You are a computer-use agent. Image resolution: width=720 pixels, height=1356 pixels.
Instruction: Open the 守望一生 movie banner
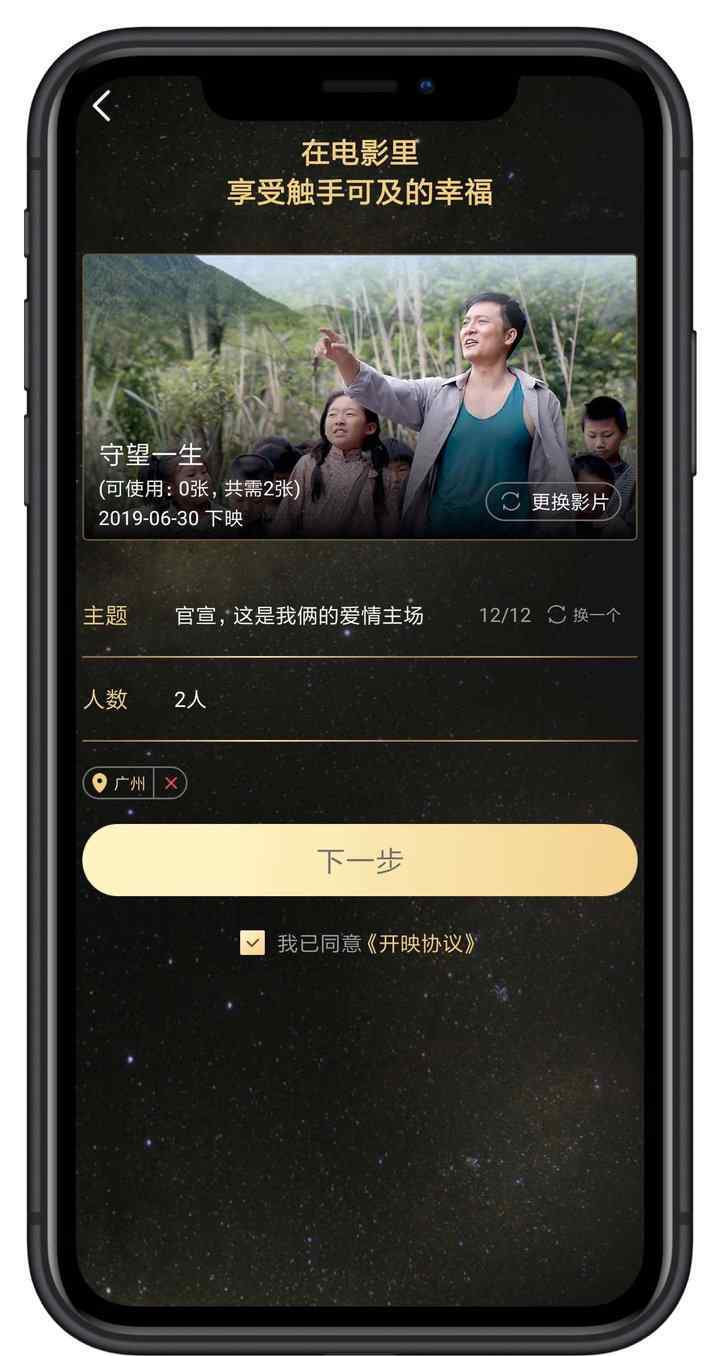pyautogui.click(x=359, y=397)
